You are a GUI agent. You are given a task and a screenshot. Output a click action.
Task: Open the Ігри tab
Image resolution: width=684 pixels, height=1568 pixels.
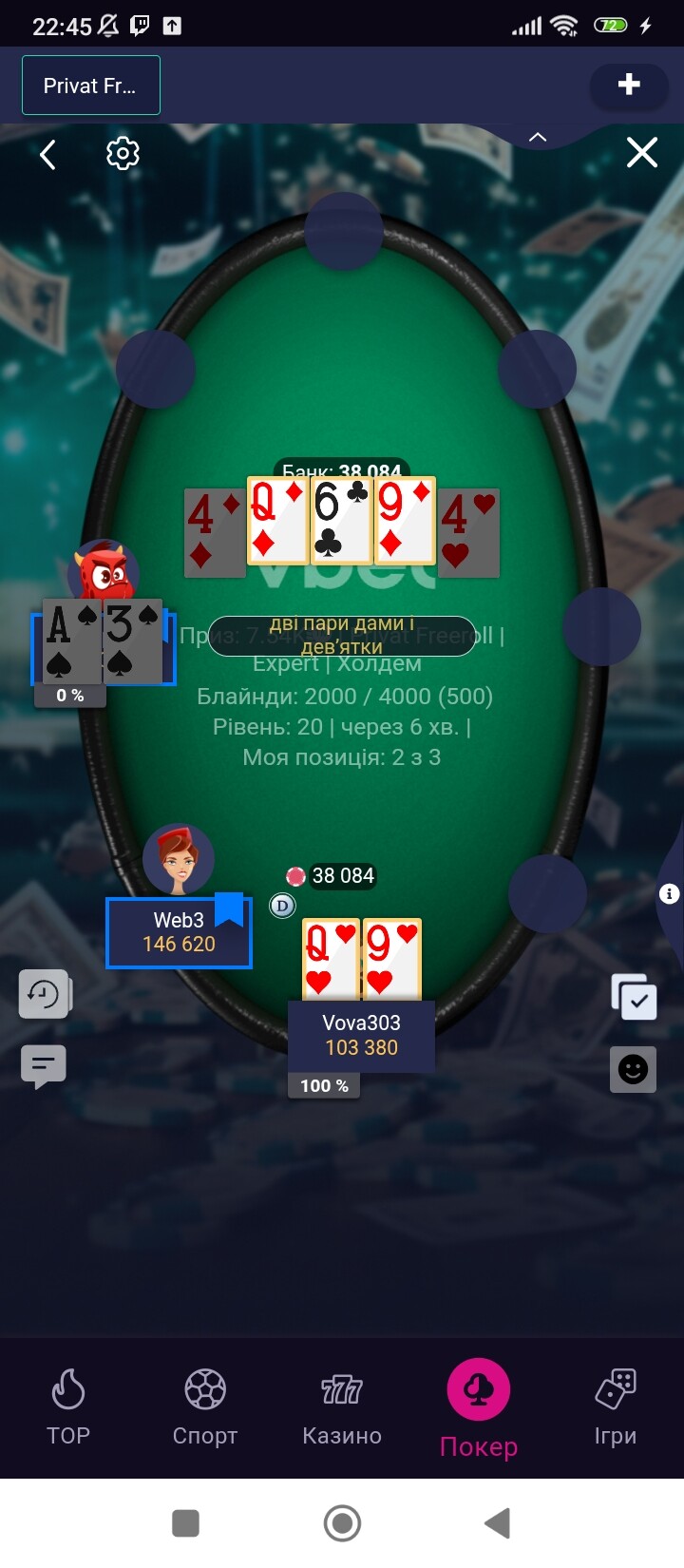616,1407
